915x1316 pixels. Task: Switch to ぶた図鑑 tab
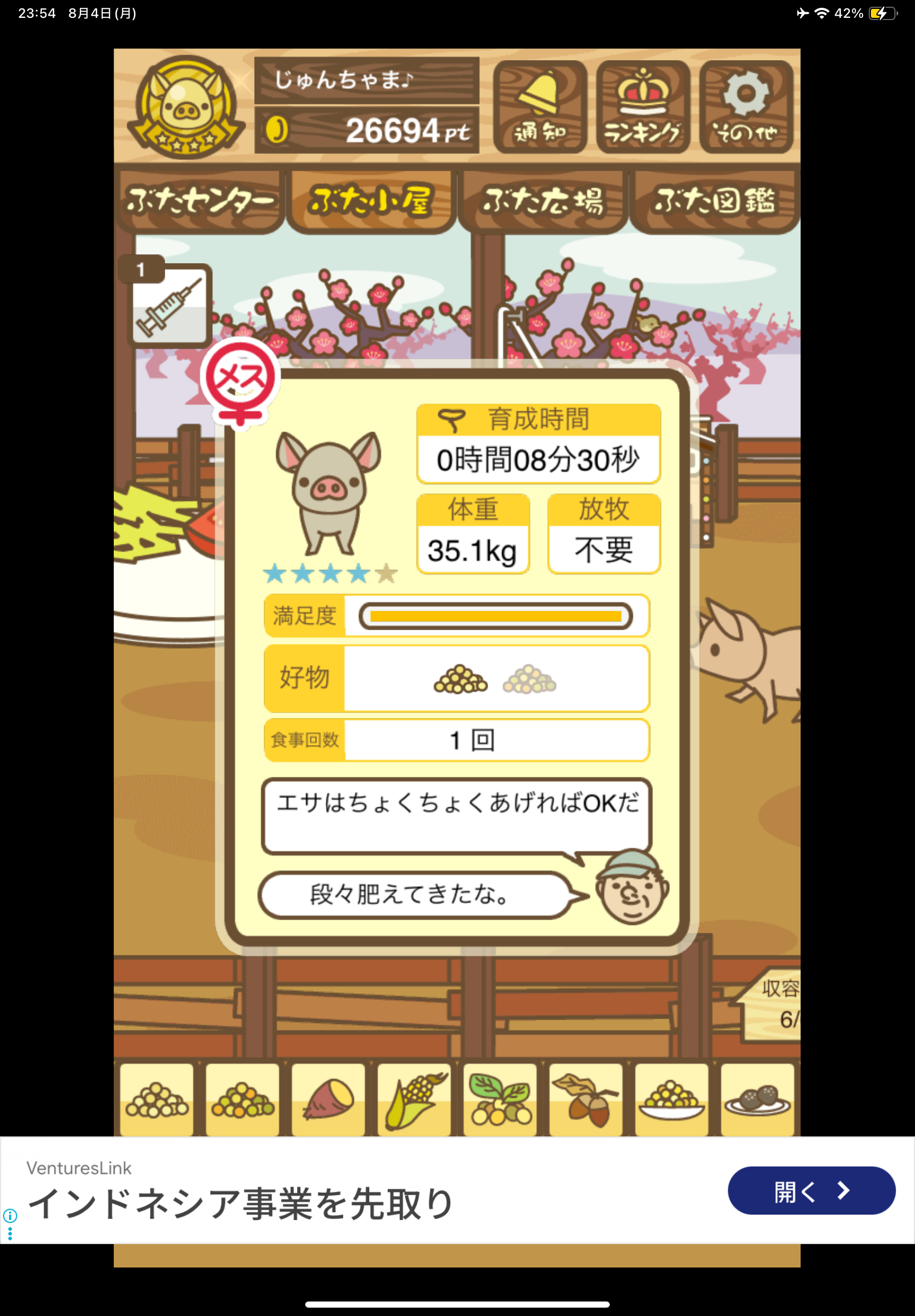714,201
